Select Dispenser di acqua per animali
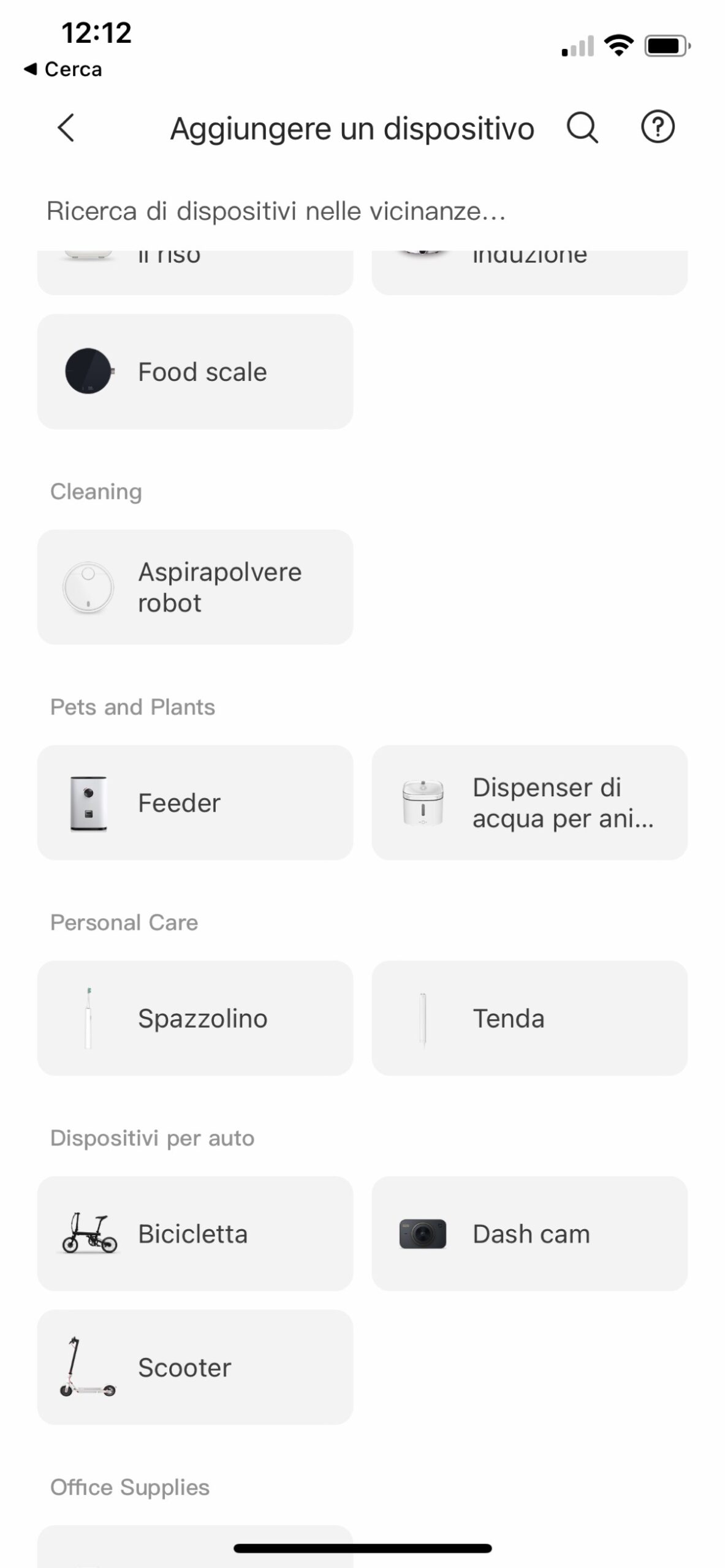Screen dimensions: 725x1568 coord(530,802)
